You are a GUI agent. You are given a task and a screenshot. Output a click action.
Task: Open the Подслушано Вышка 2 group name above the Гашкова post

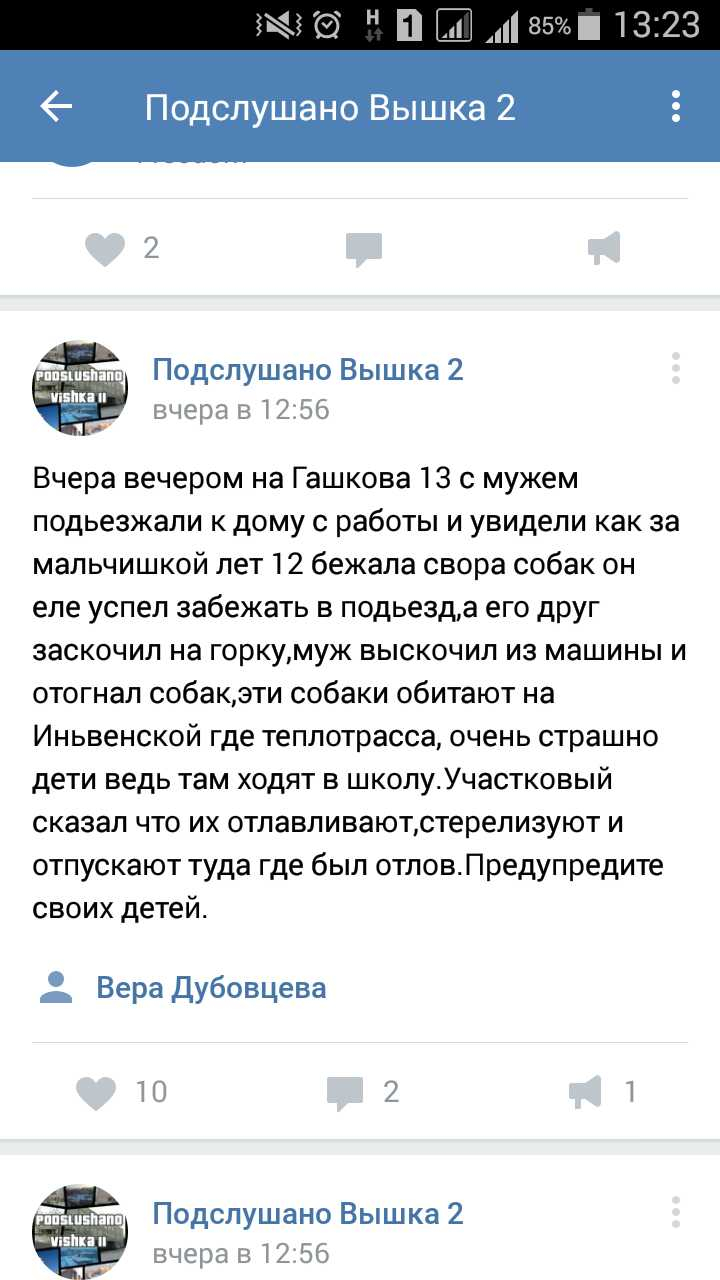pyautogui.click(x=308, y=370)
